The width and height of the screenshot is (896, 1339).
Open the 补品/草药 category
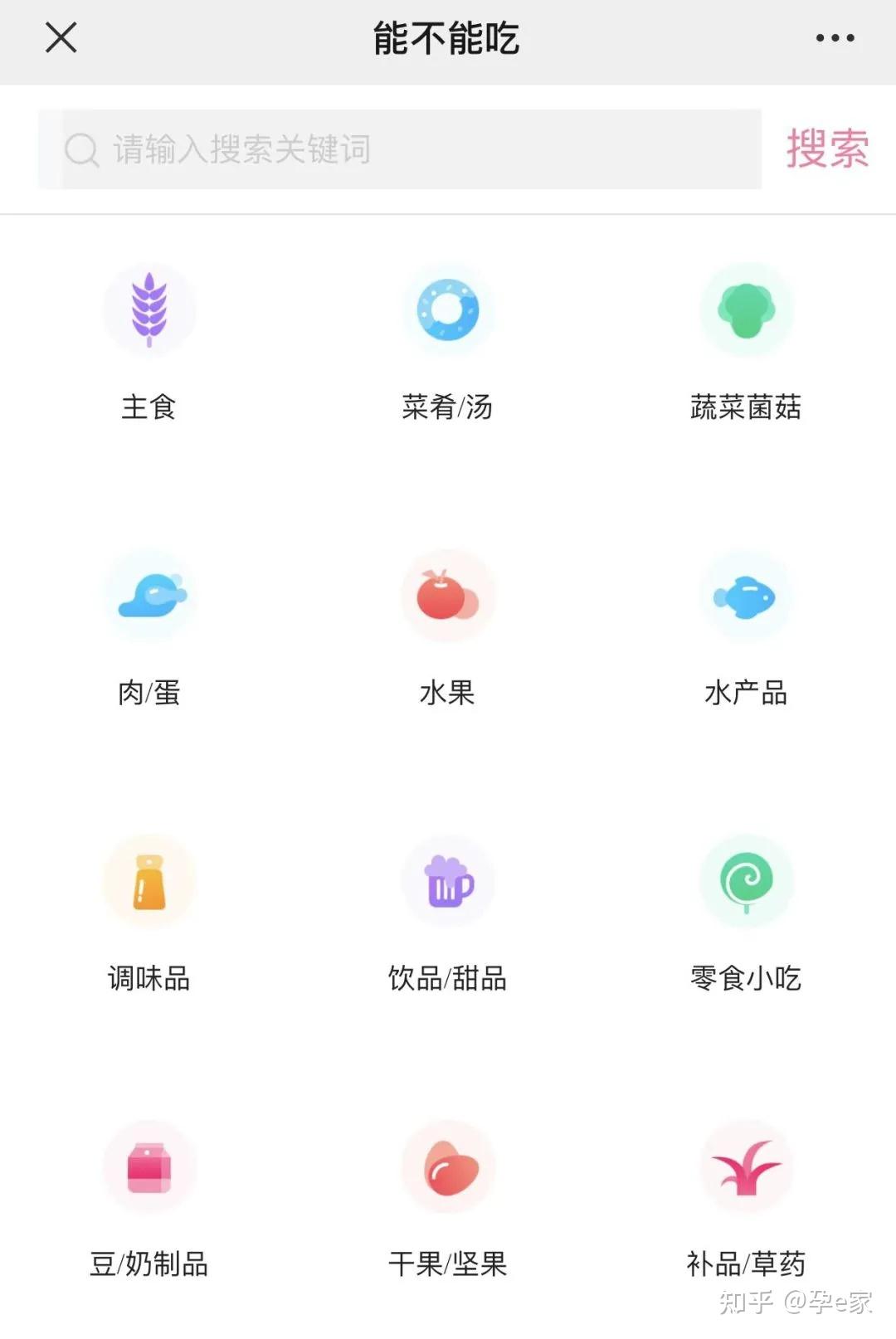click(747, 1168)
